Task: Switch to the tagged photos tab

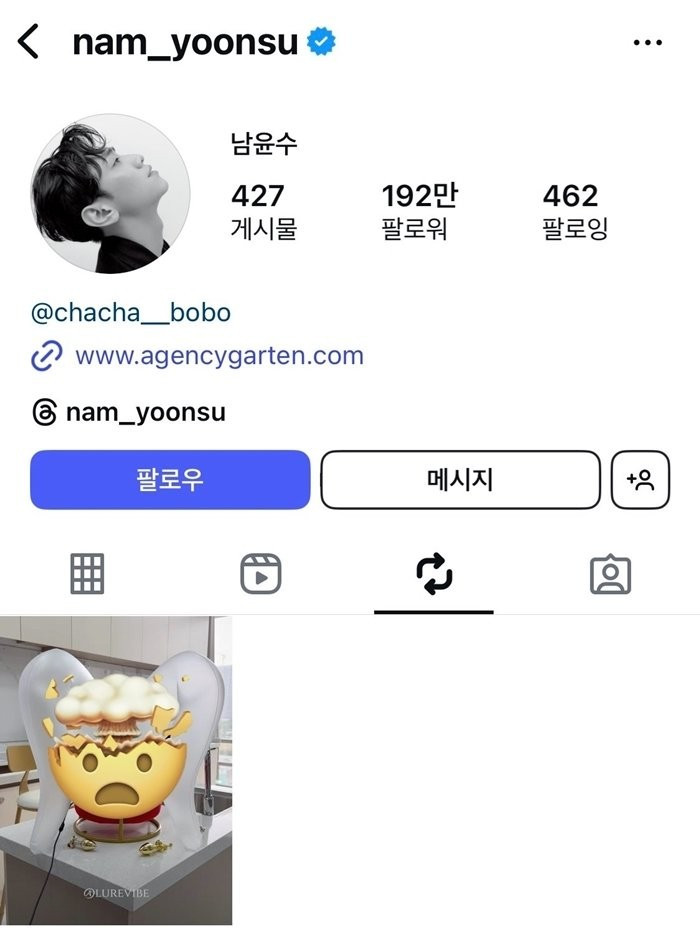Action: pos(609,574)
